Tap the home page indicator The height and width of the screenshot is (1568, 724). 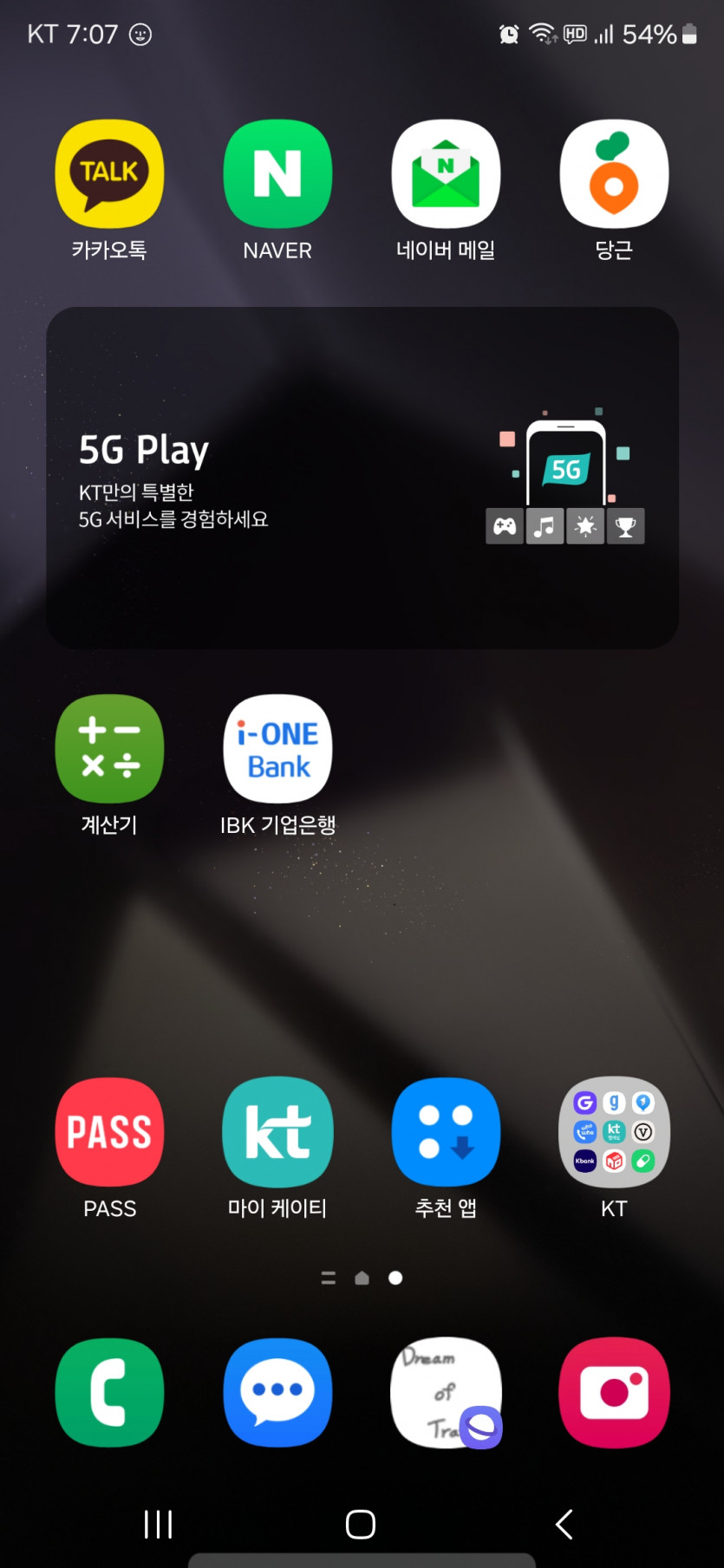coord(362,1278)
